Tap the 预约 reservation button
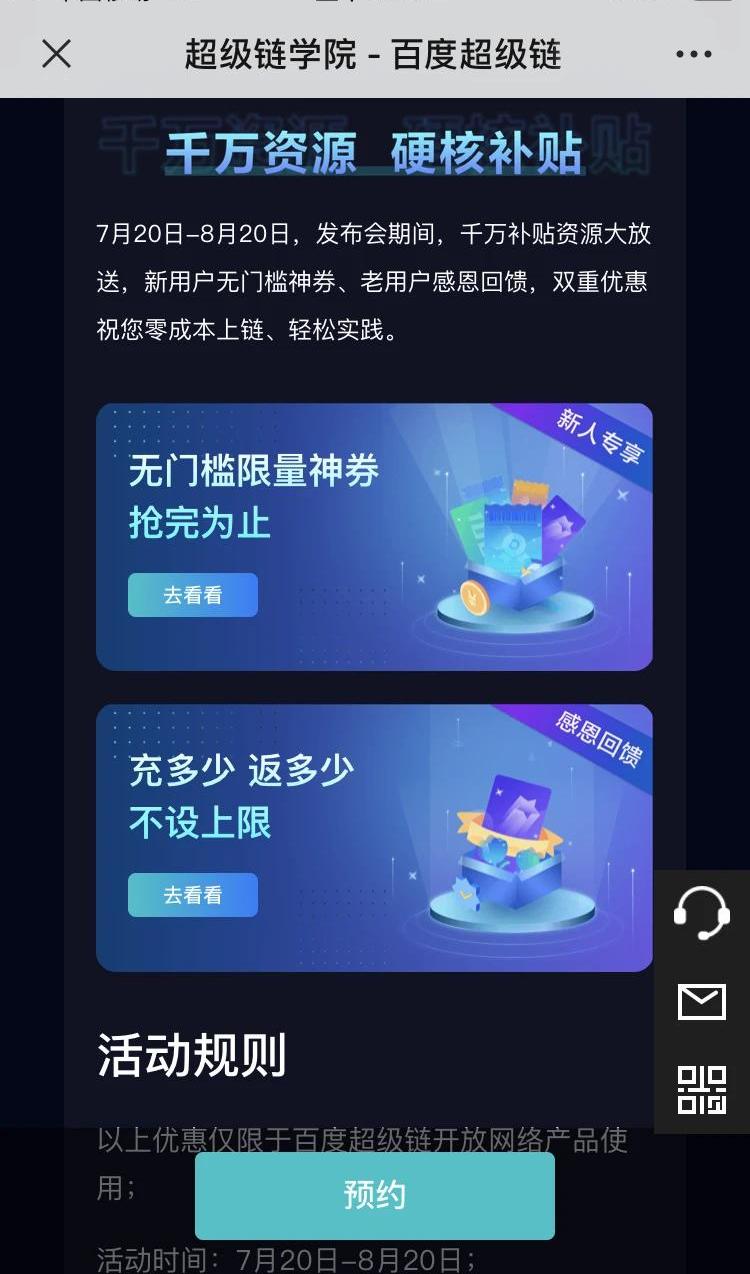Image resolution: width=750 pixels, height=1274 pixels. tap(375, 1196)
